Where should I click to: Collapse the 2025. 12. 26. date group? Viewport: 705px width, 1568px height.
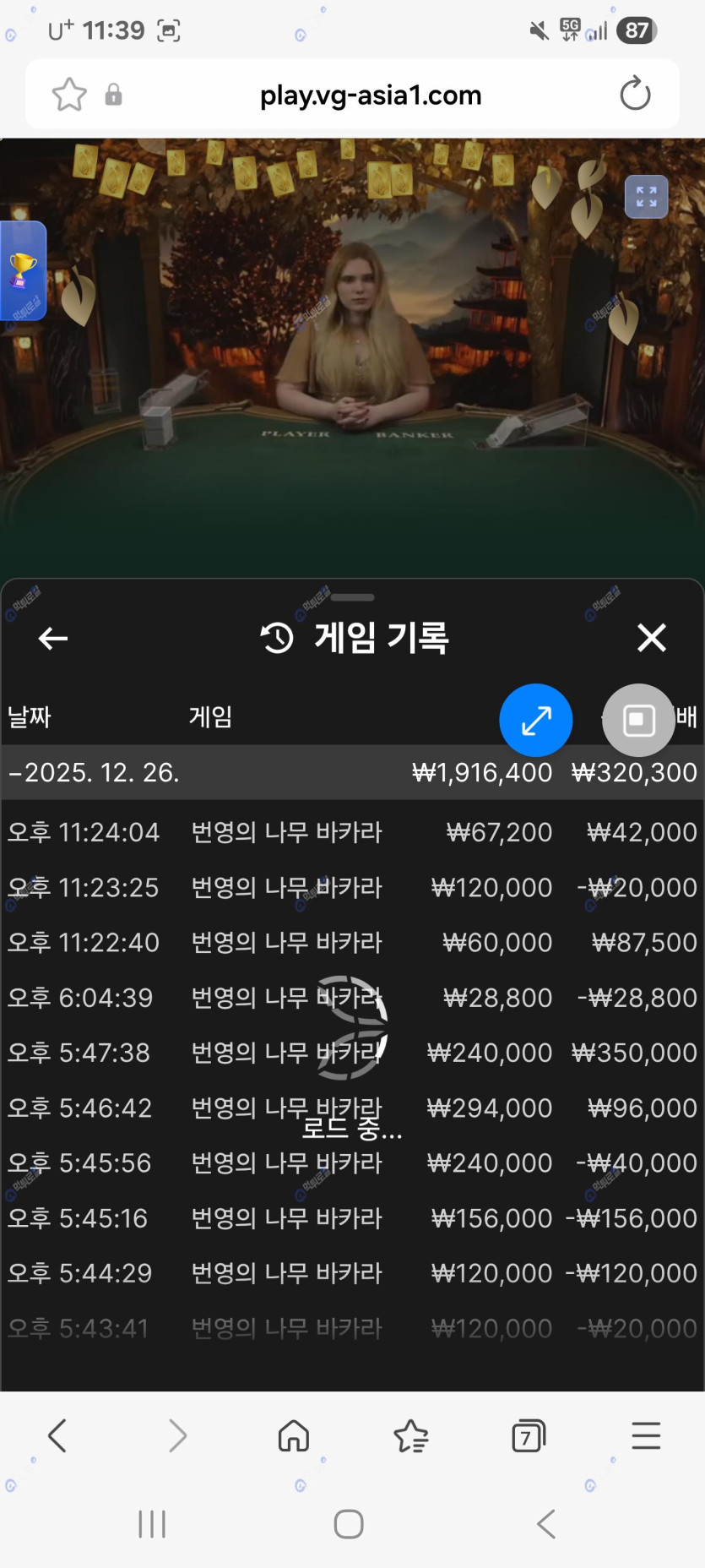pyautogui.click(x=93, y=772)
